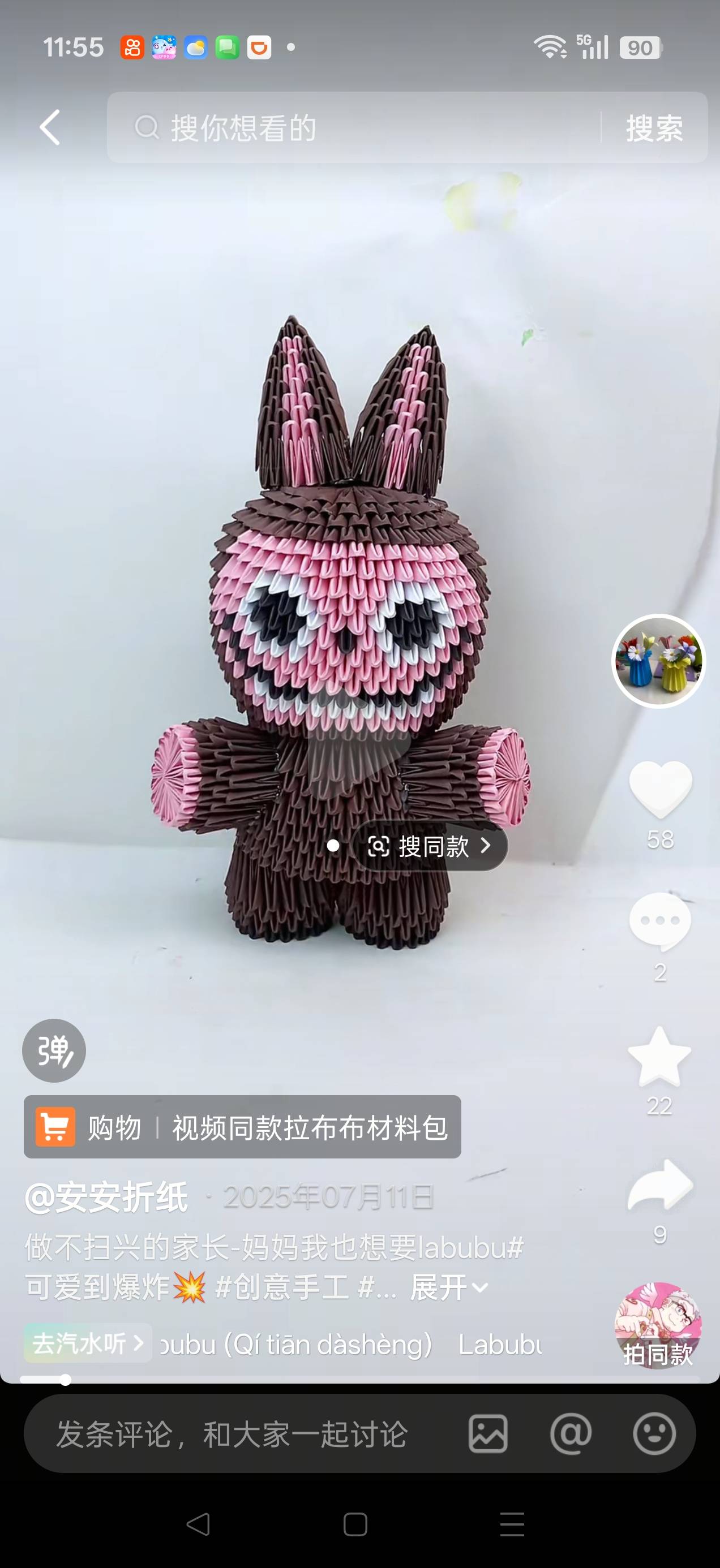Expand the video caption with 展开
Image resolution: width=720 pixels, height=1568 pixels.
(x=448, y=1287)
